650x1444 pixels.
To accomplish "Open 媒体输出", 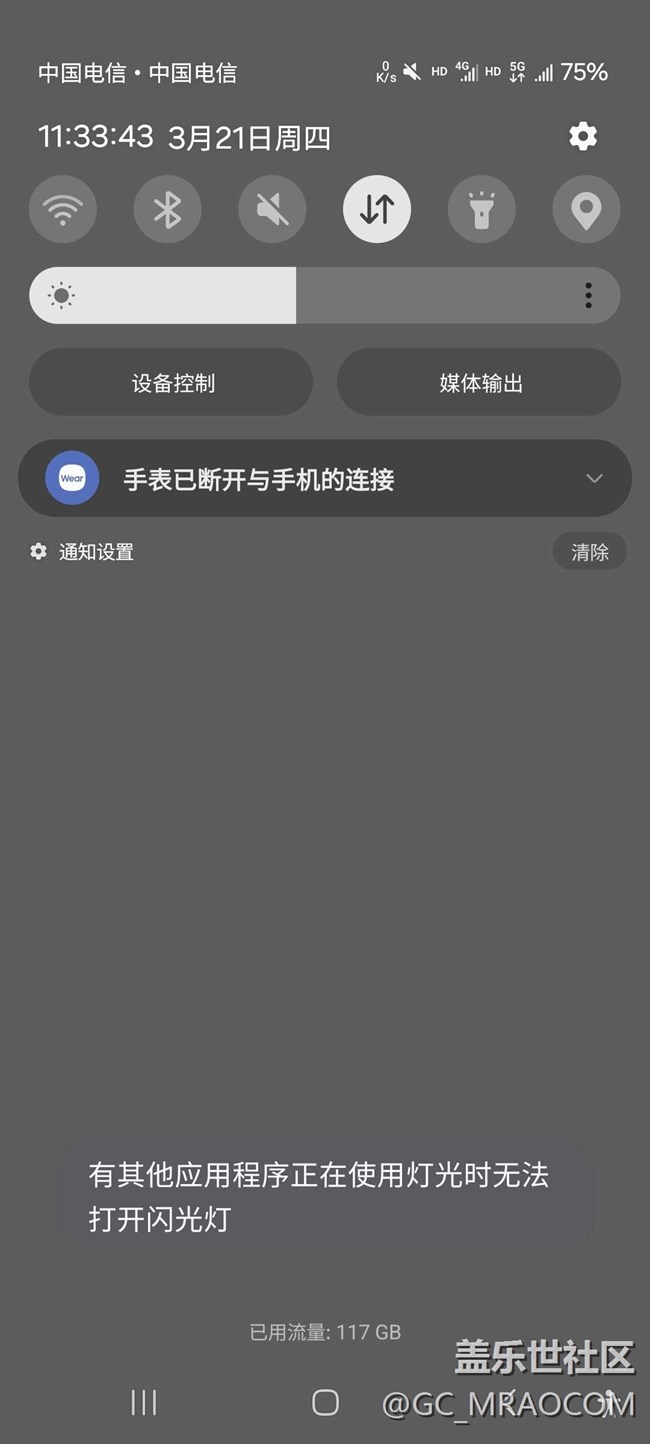I will pyautogui.click(x=479, y=382).
